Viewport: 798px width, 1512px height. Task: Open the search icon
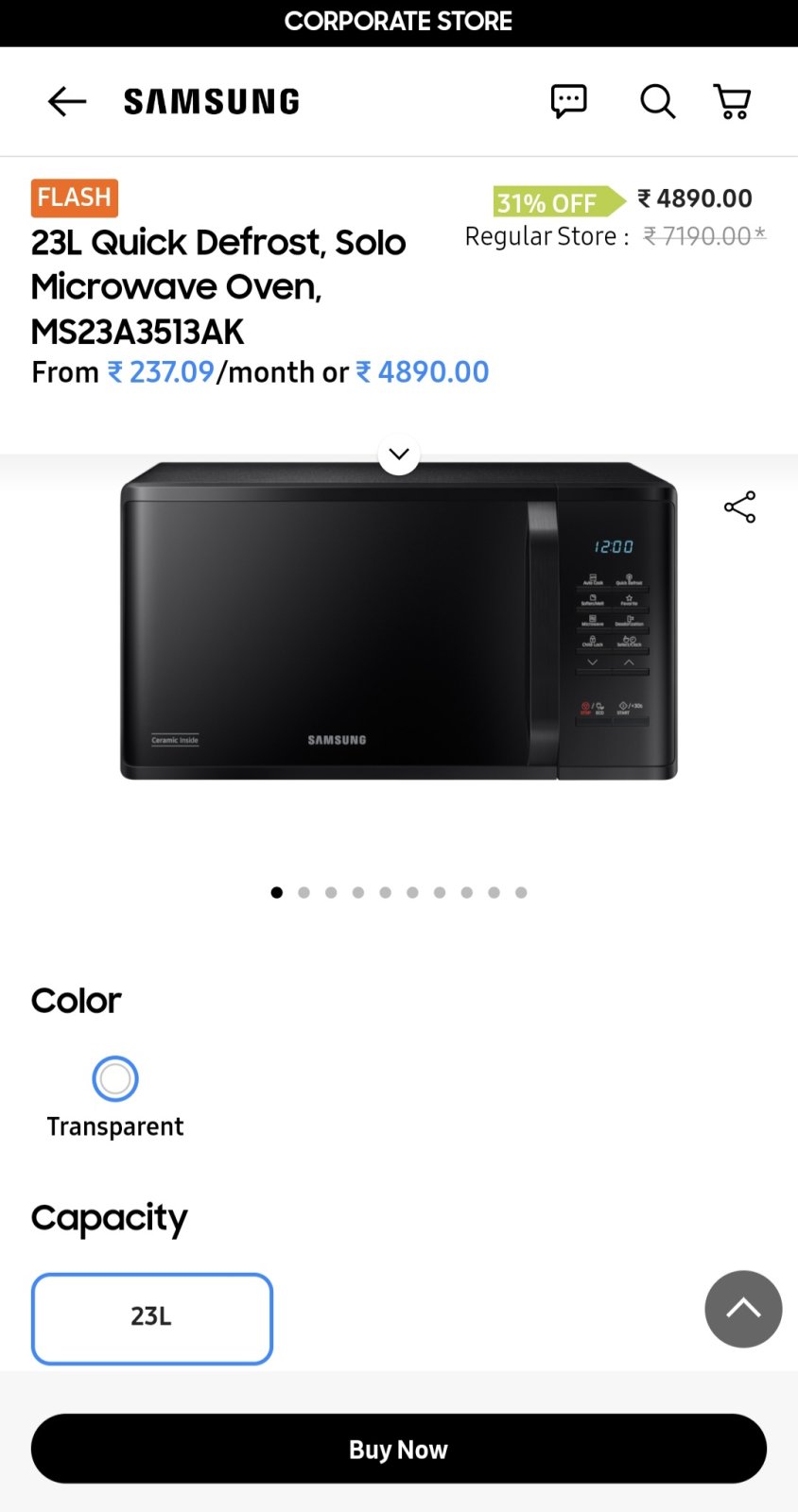657,101
